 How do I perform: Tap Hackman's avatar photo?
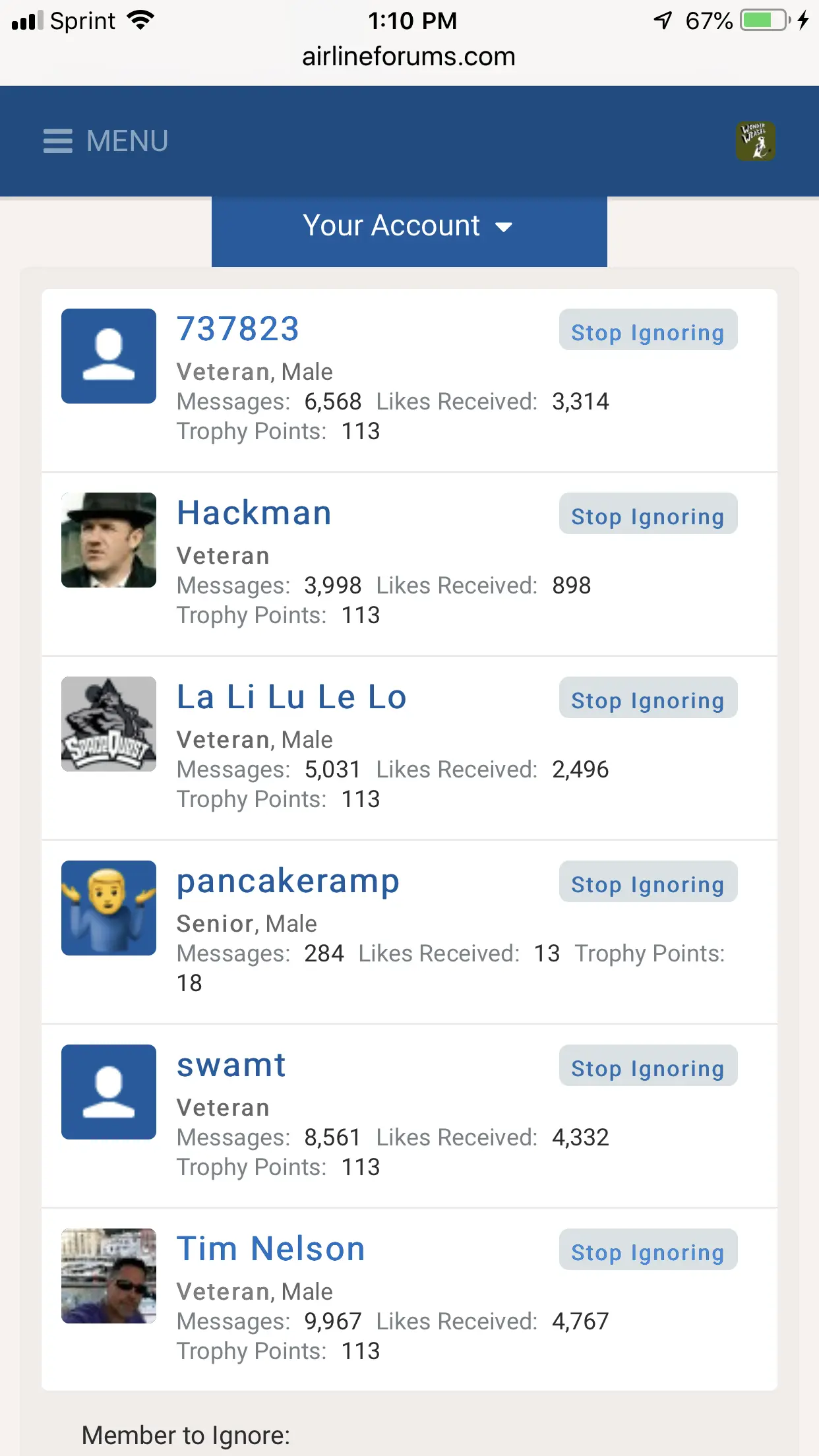pyautogui.click(x=109, y=540)
